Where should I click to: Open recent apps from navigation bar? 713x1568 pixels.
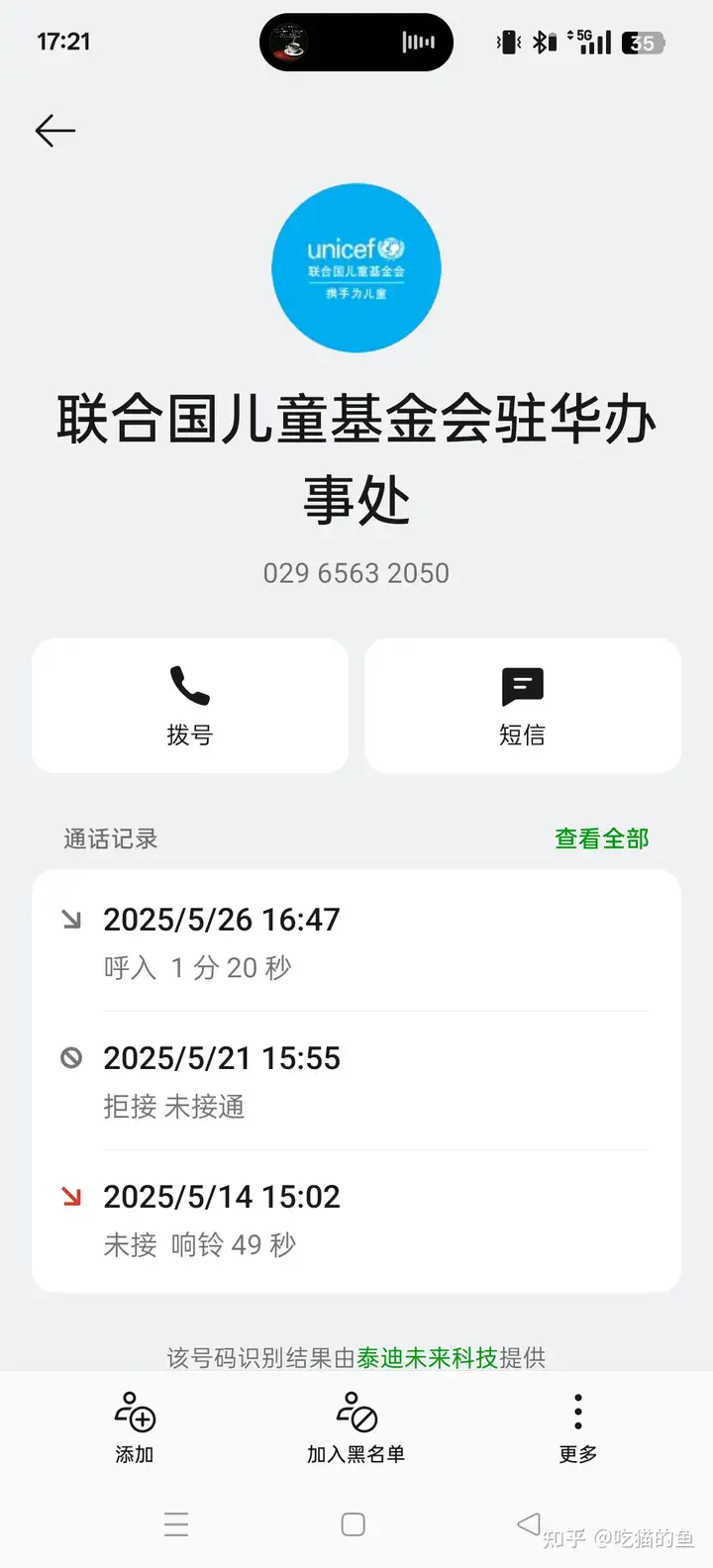coord(176,1524)
